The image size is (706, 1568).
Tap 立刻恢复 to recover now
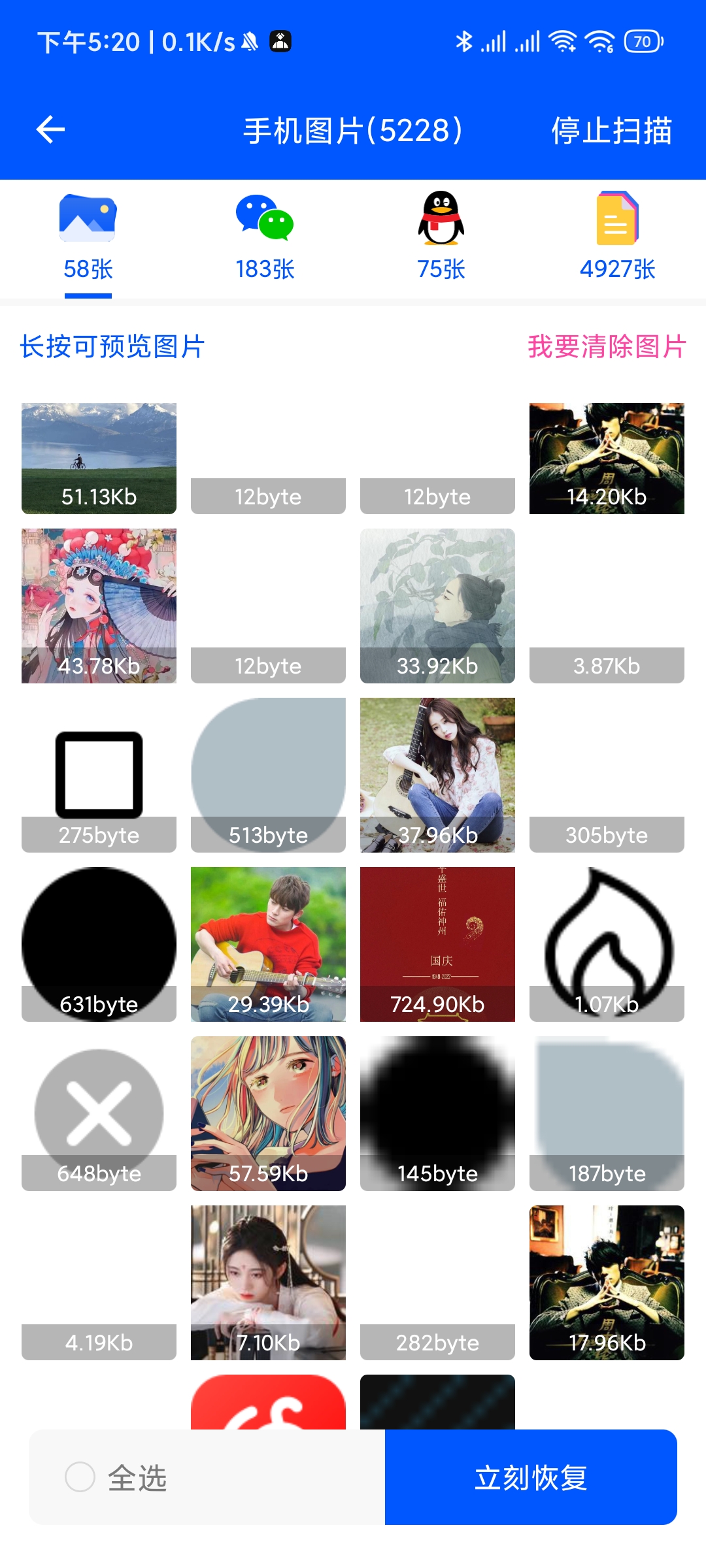pyautogui.click(x=531, y=1477)
